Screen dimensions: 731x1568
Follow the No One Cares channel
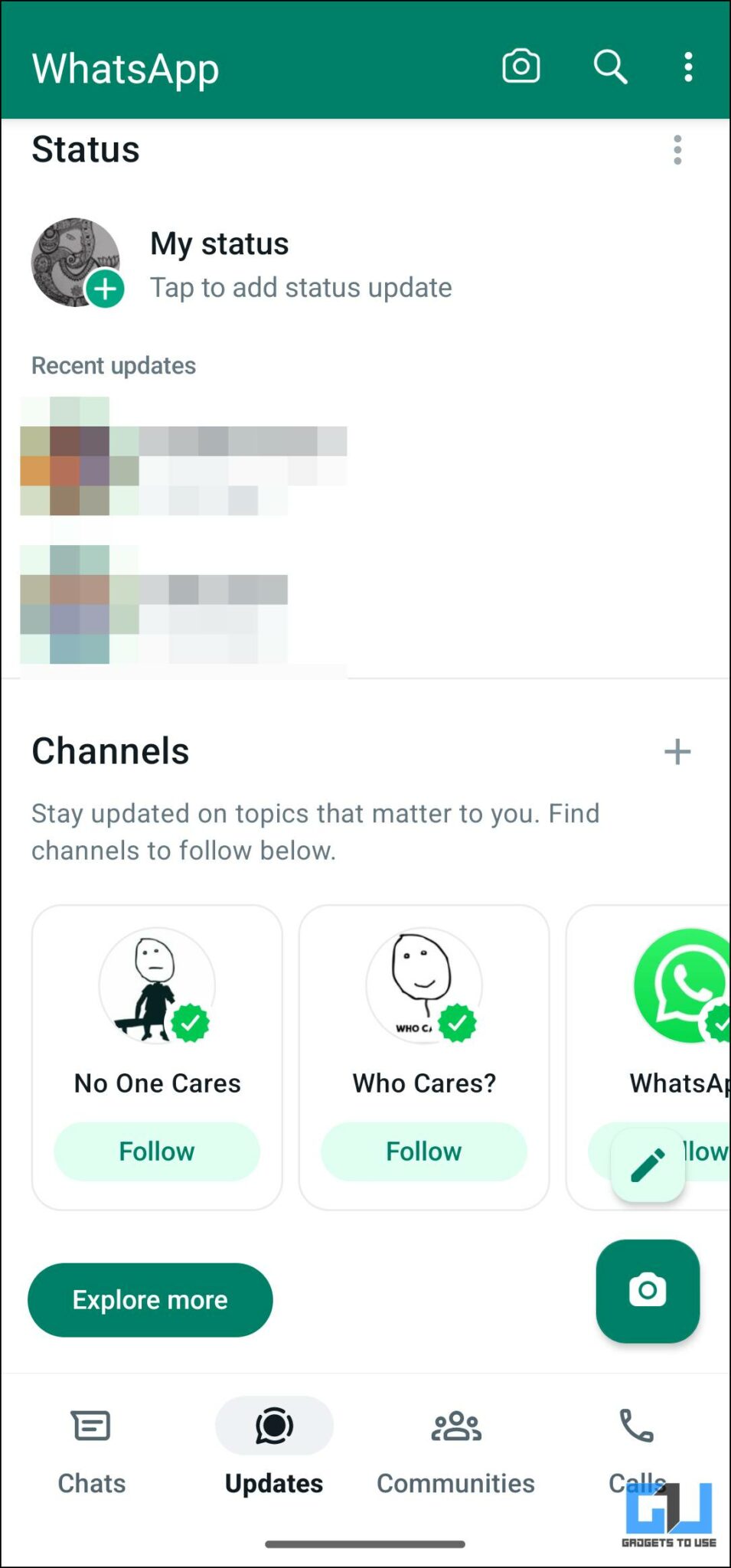[x=156, y=1151]
